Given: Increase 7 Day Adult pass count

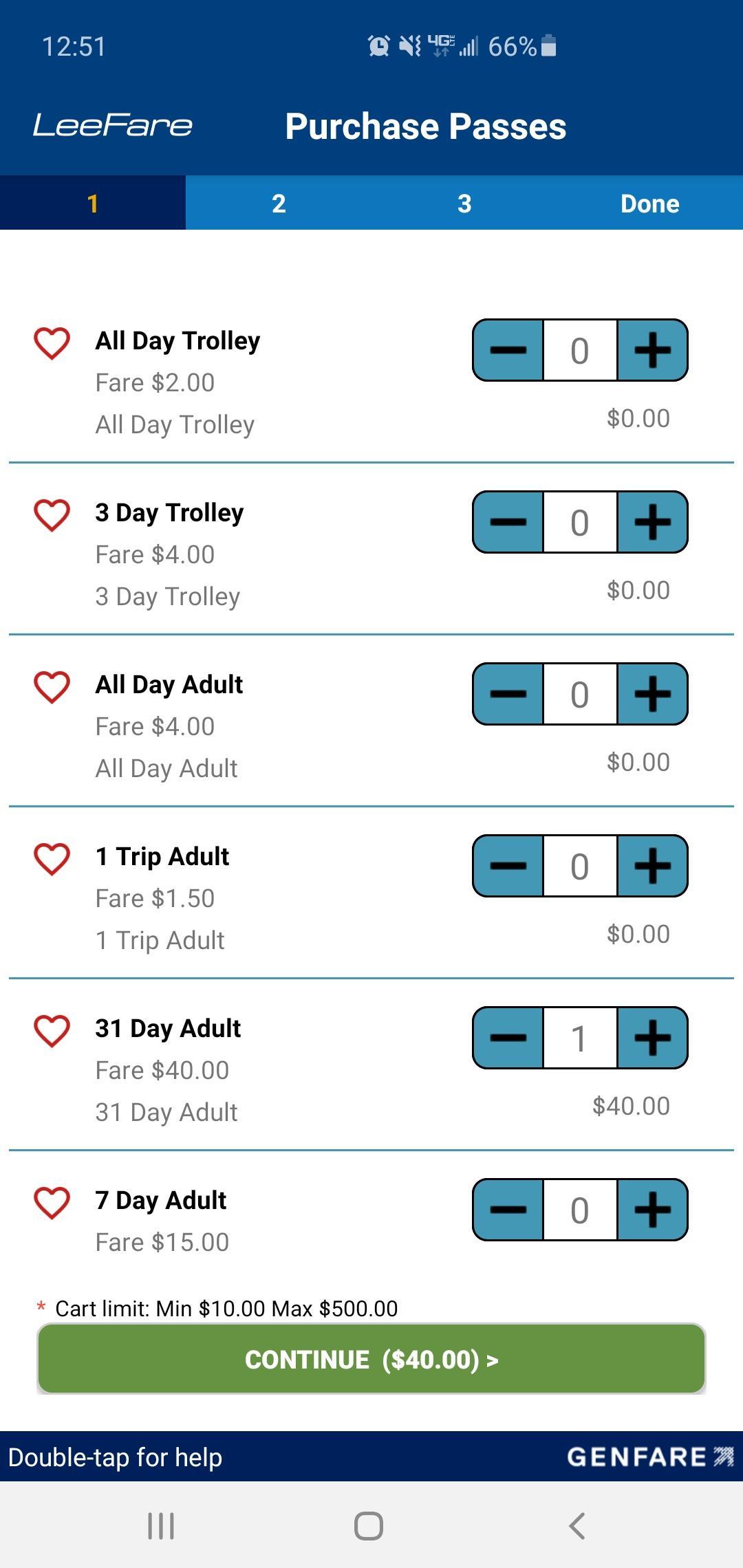Looking at the screenshot, I should click(653, 1210).
